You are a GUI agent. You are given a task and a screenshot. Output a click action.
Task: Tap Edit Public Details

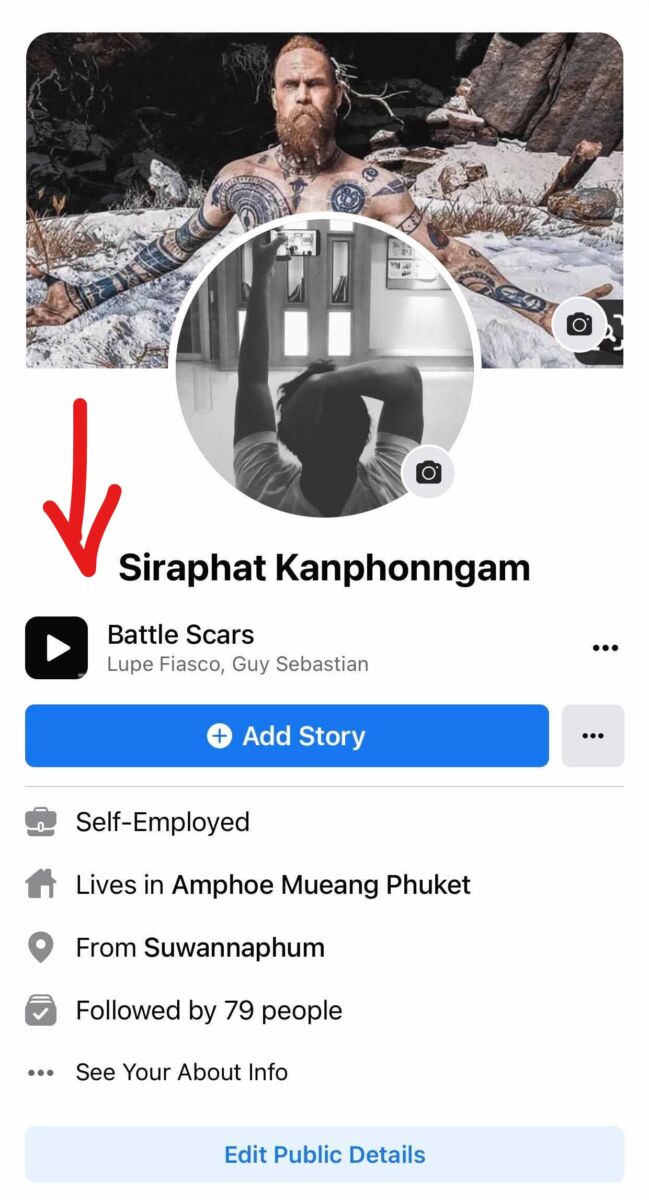324,1155
